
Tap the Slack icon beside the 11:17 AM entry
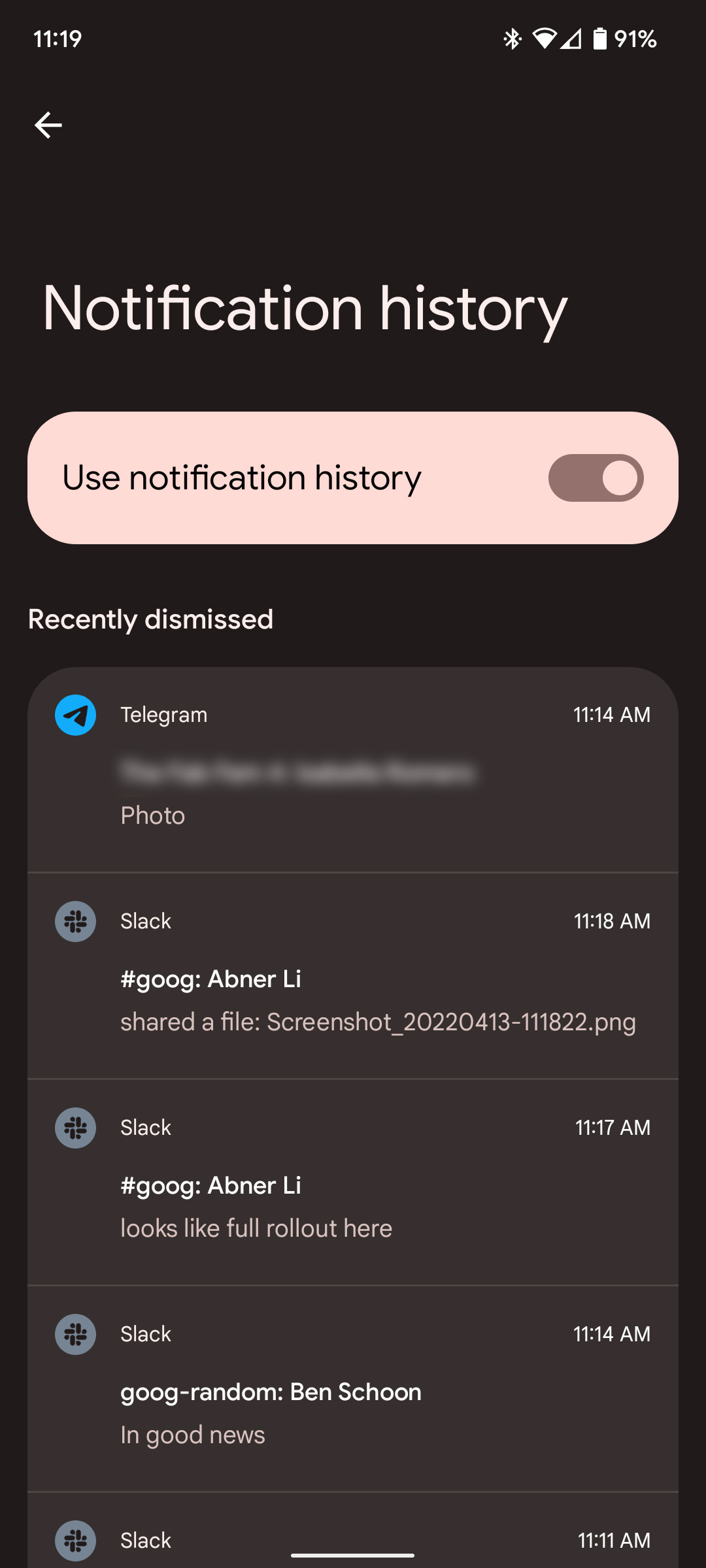point(75,1128)
